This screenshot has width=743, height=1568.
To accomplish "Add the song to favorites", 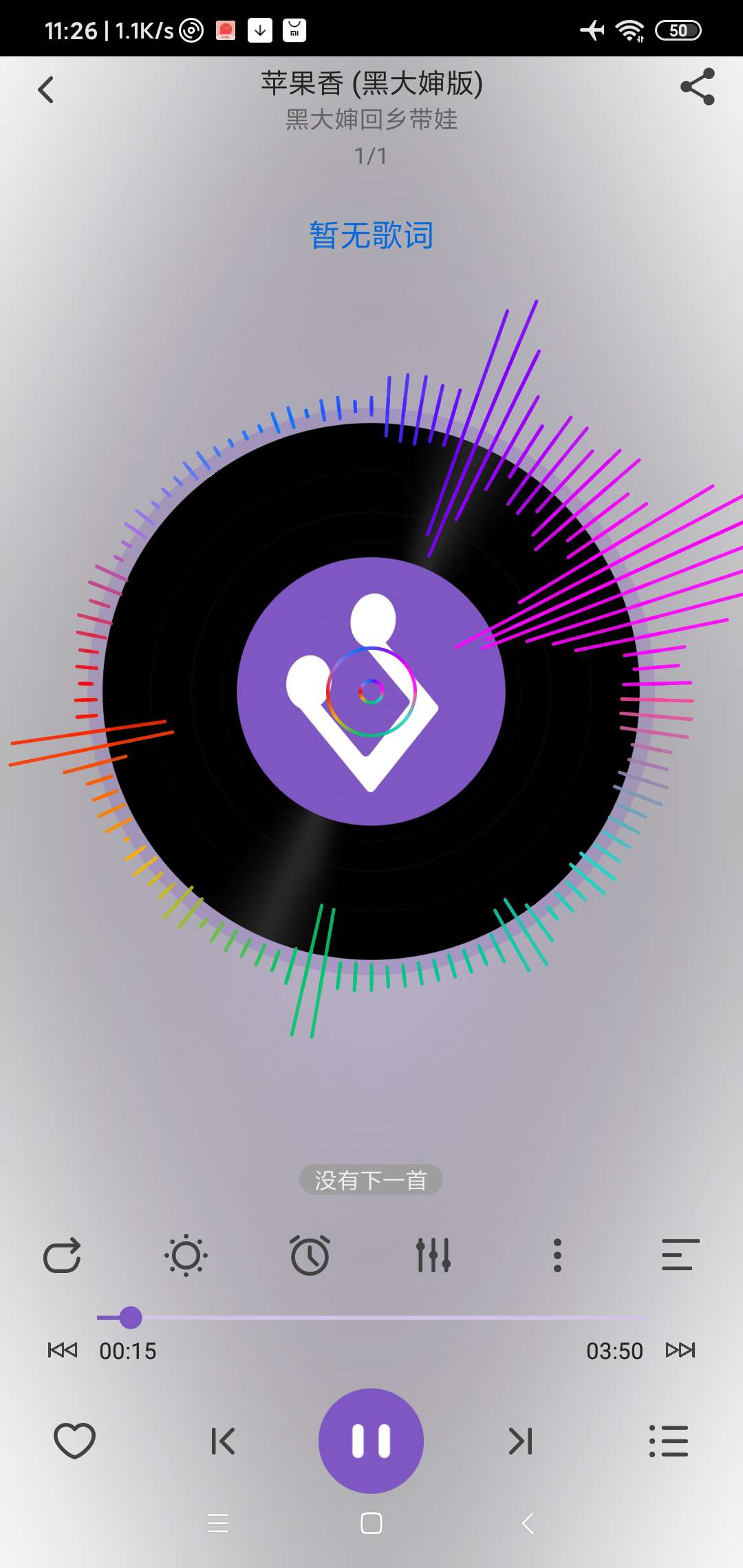I will coord(74,1441).
